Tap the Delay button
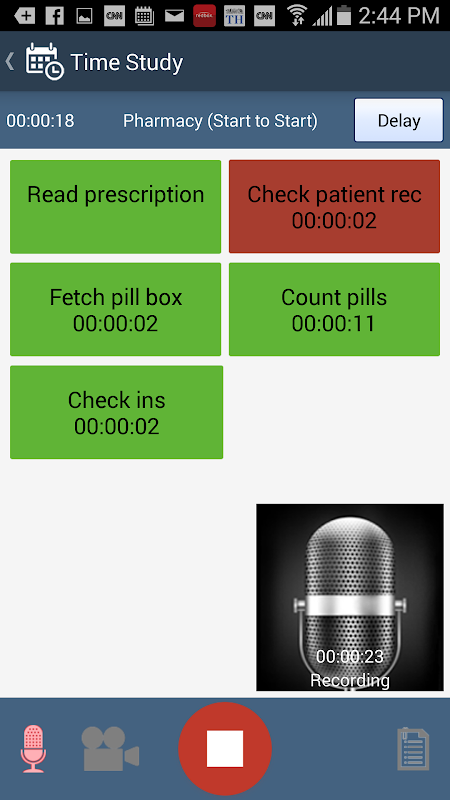The height and width of the screenshot is (800, 450). (x=398, y=120)
